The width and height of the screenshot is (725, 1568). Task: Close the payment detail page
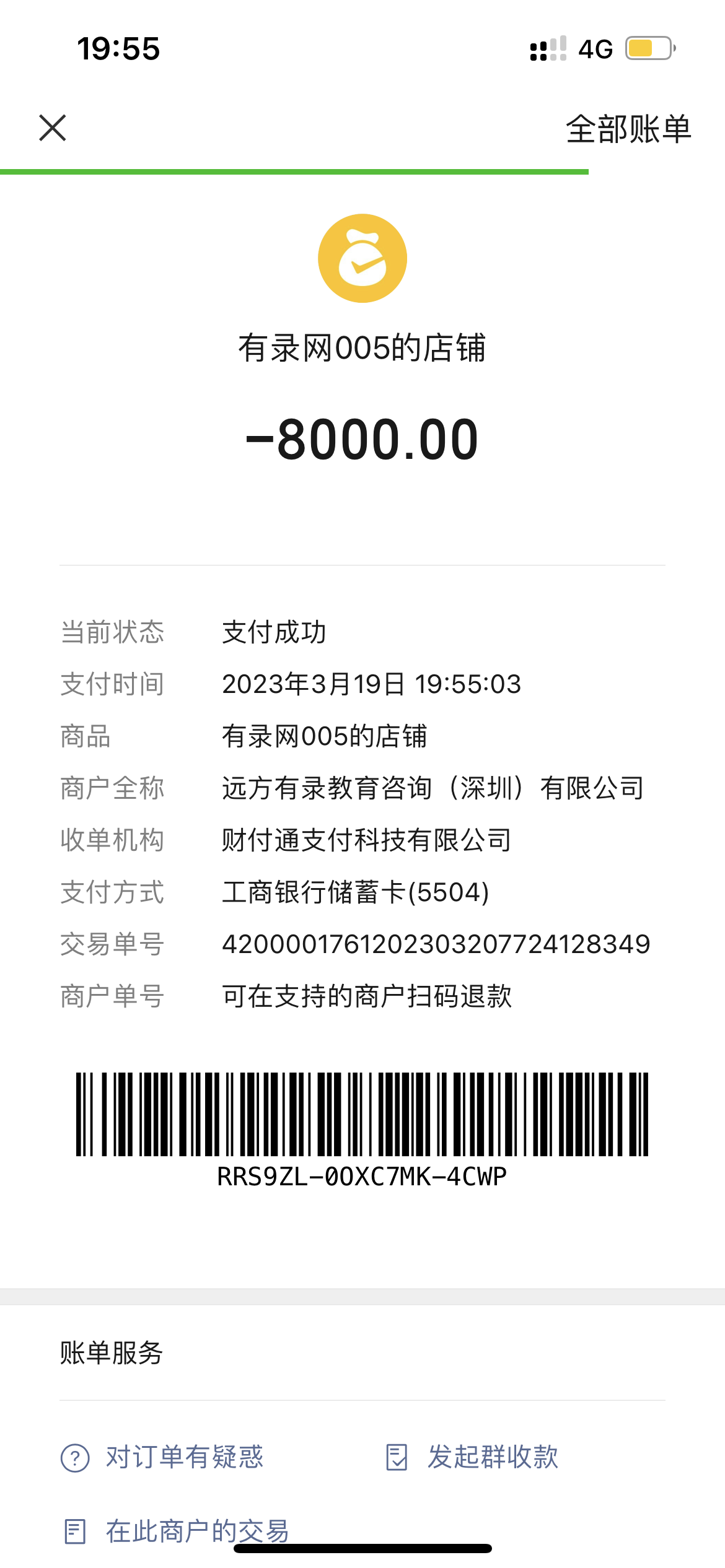click(53, 128)
